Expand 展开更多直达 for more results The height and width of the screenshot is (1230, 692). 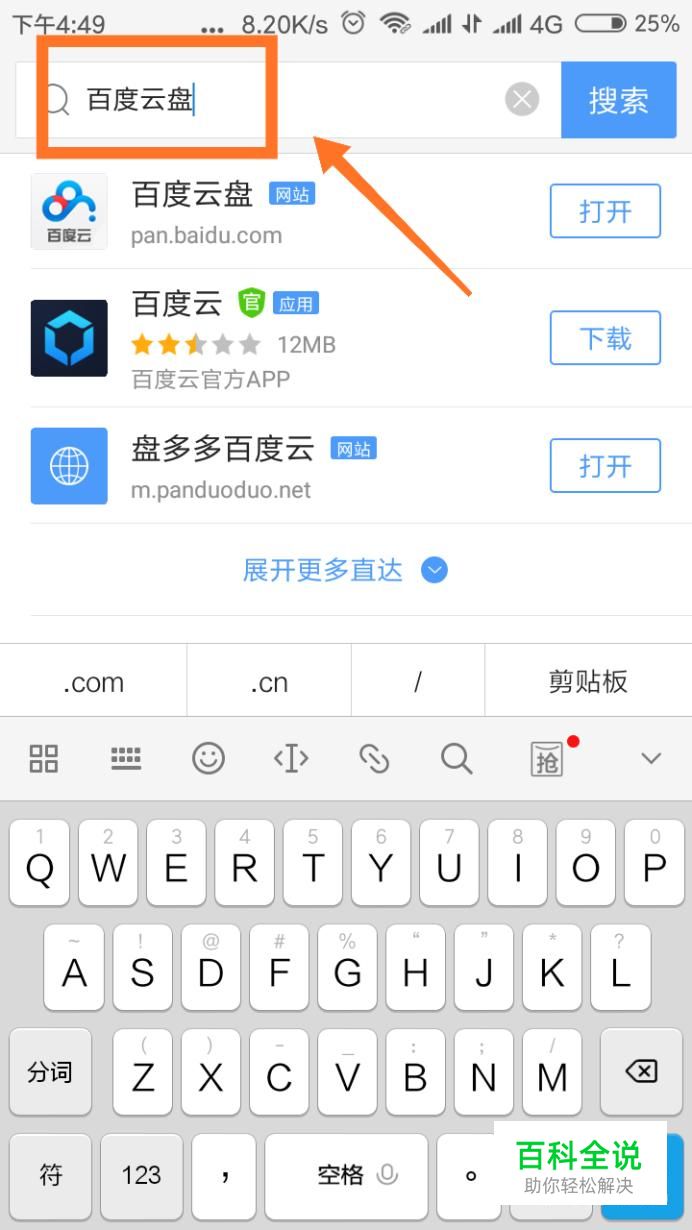click(x=344, y=570)
